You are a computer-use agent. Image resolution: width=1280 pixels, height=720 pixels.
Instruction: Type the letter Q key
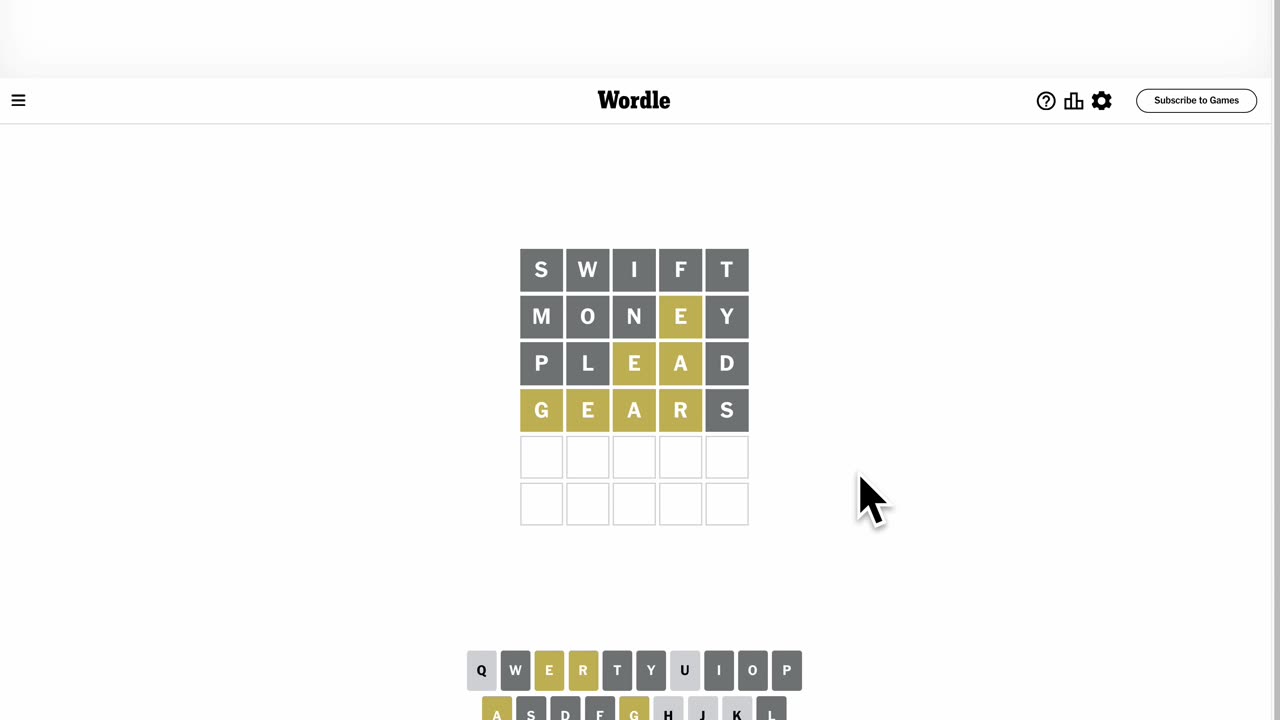click(481, 671)
